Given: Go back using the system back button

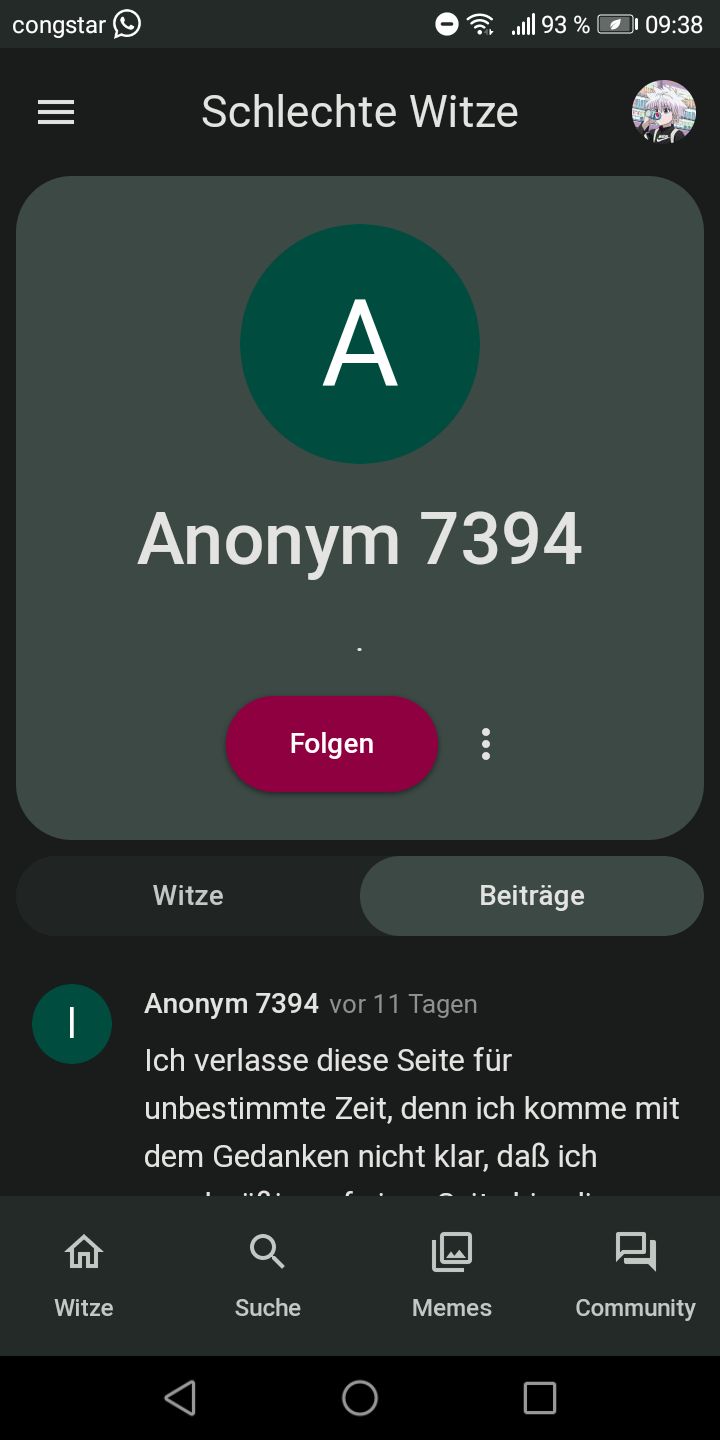Looking at the screenshot, I should 180,1398.
